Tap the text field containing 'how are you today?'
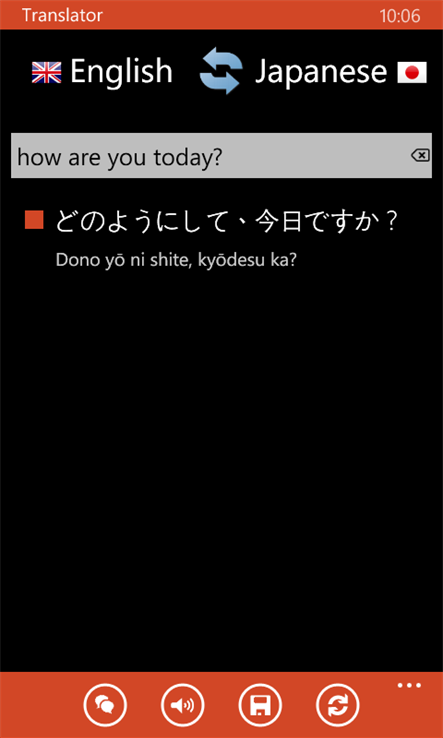 (221, 155)
